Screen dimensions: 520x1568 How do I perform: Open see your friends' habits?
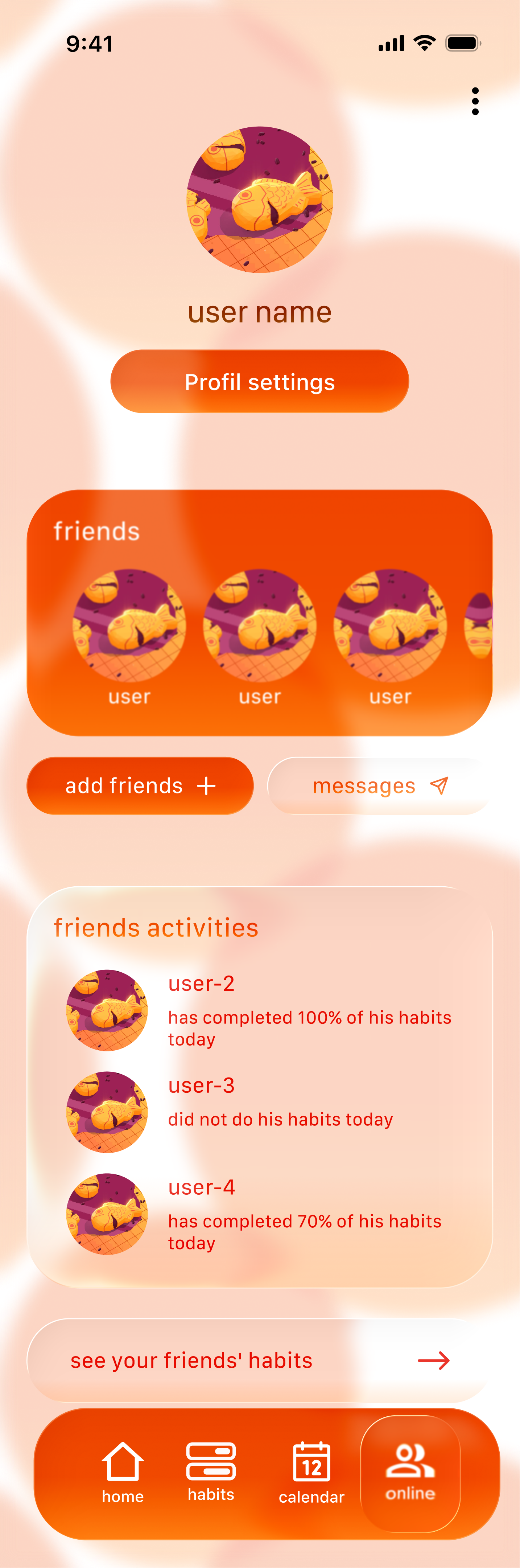(260, 1360)
